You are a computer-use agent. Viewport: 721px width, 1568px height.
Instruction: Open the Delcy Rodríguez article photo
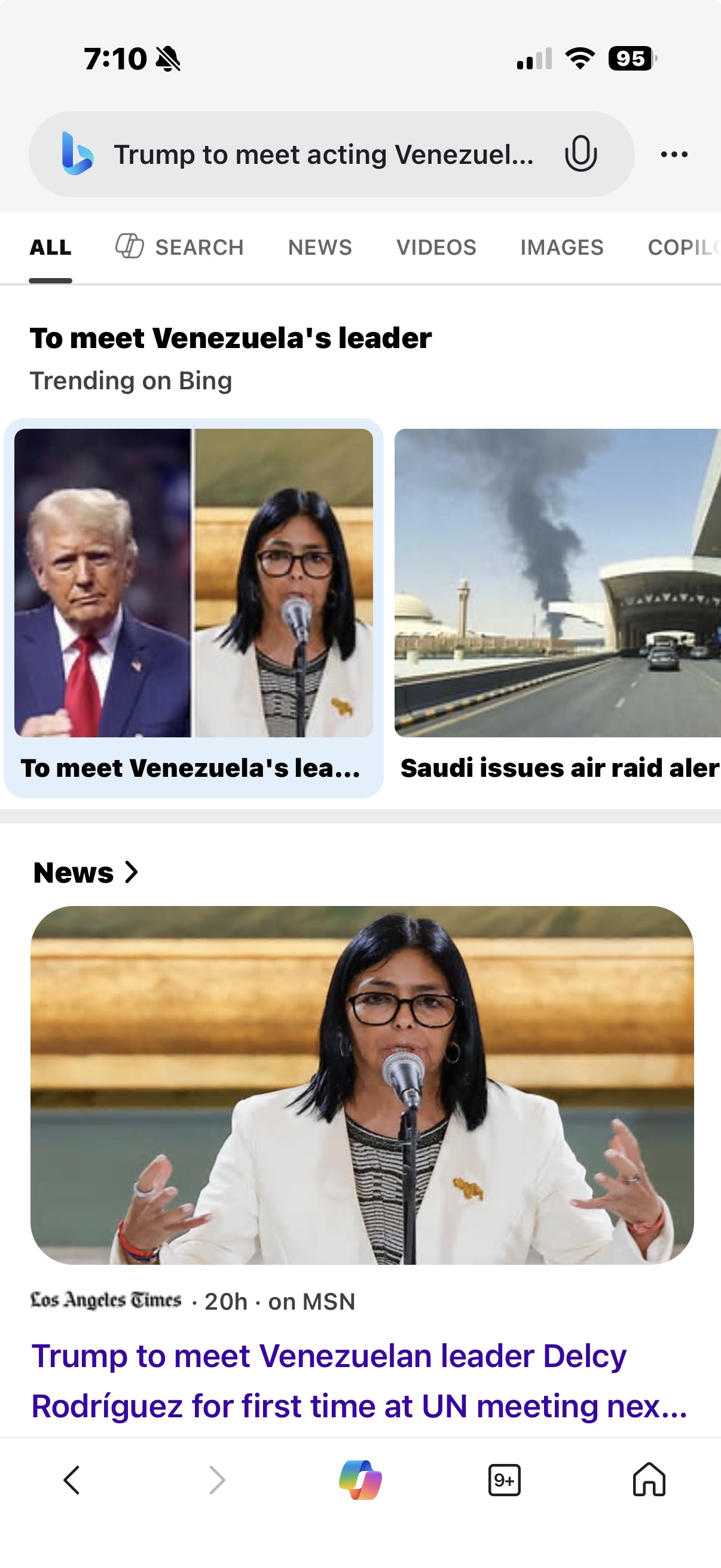point(362,1085)
